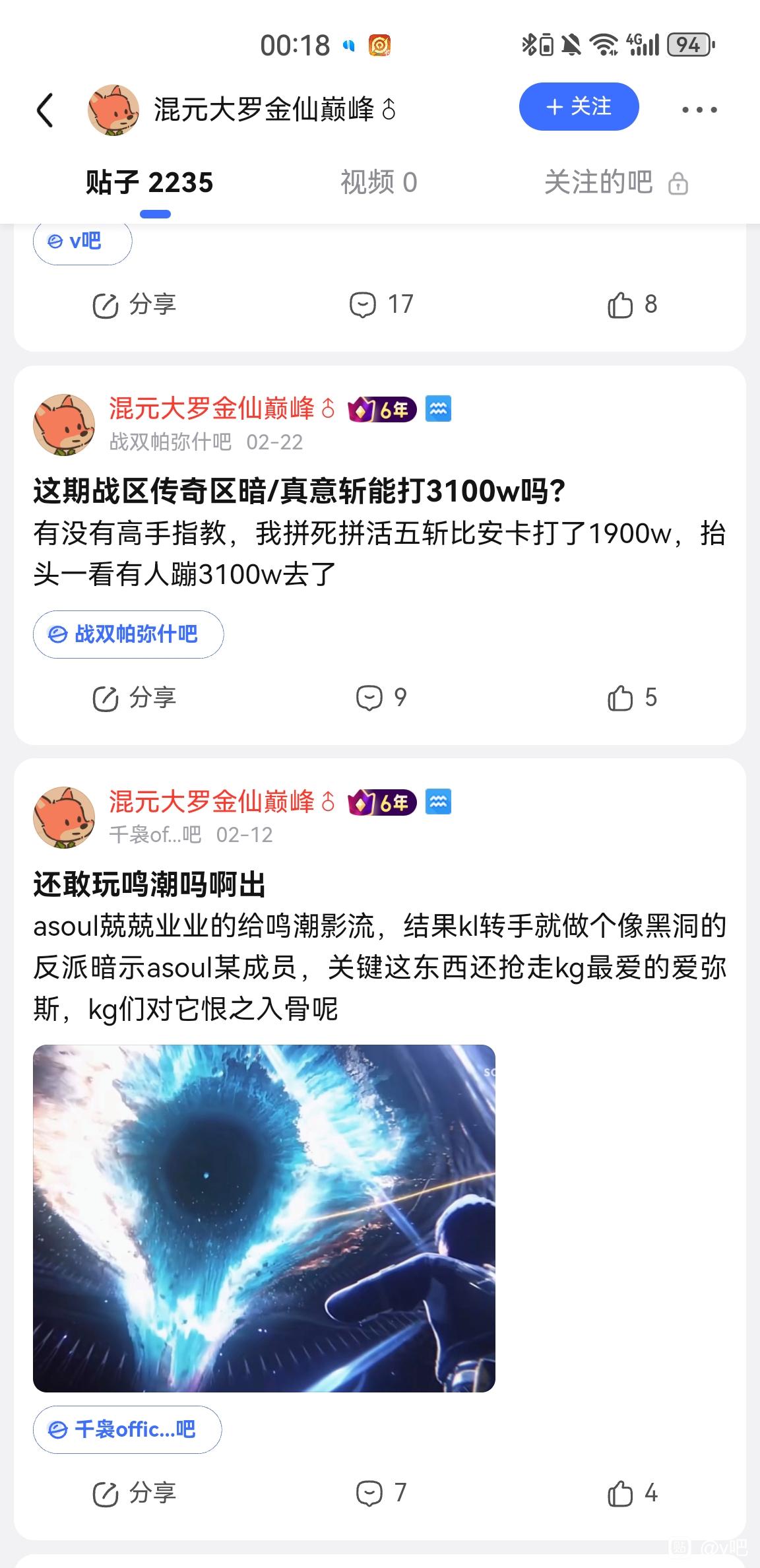Open the black hole image in 鸣潮 post
Viewport: 760px width, 1568px height.
pyautogui.click(x=264, y=1218)
